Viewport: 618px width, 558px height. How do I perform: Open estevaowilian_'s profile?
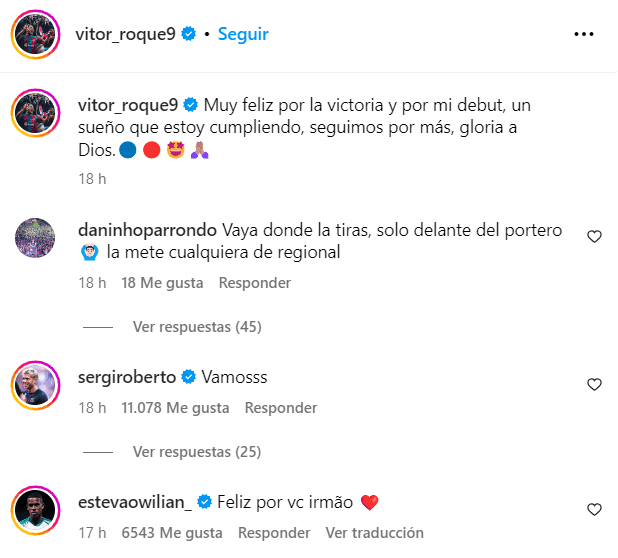(x=134, y=502)
